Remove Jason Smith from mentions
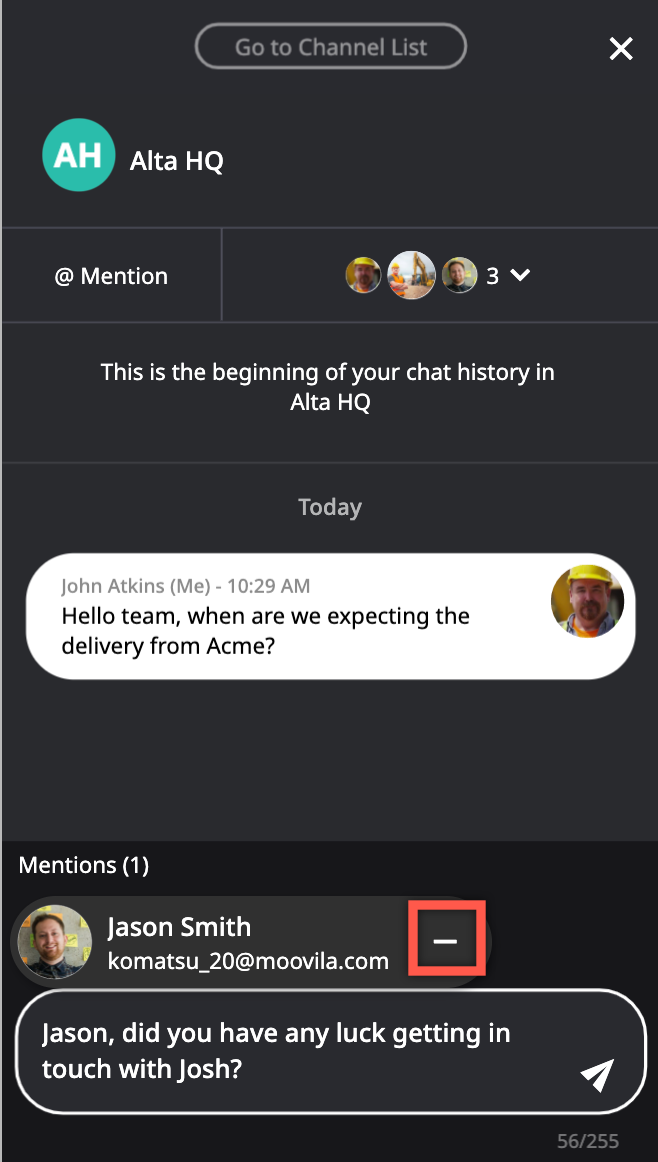This screenshot has height=1162, width=658. click(x=445, y=940)
